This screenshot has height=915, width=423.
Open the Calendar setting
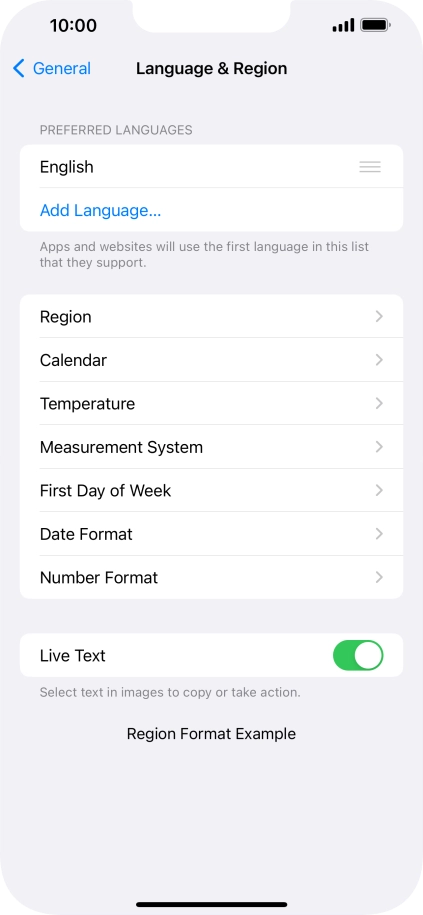[211, 360]
